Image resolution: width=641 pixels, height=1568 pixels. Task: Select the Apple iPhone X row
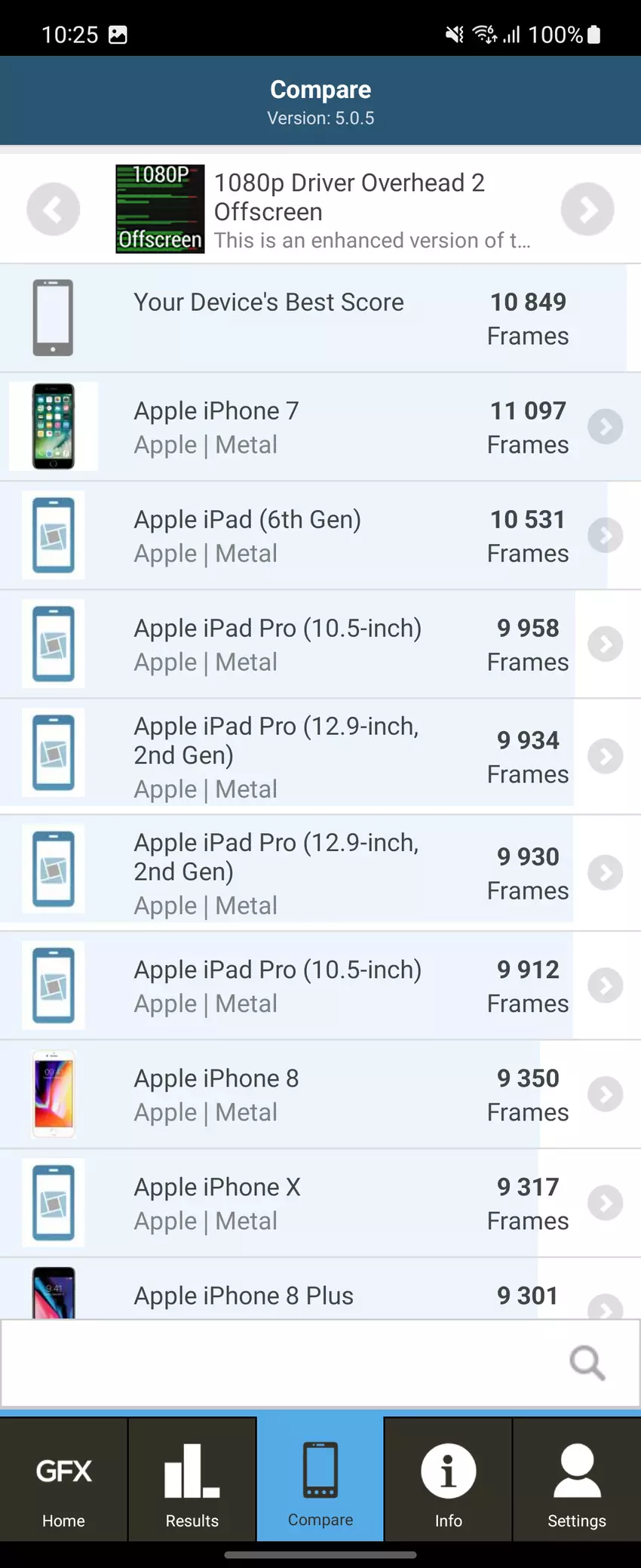(320, 1203)
